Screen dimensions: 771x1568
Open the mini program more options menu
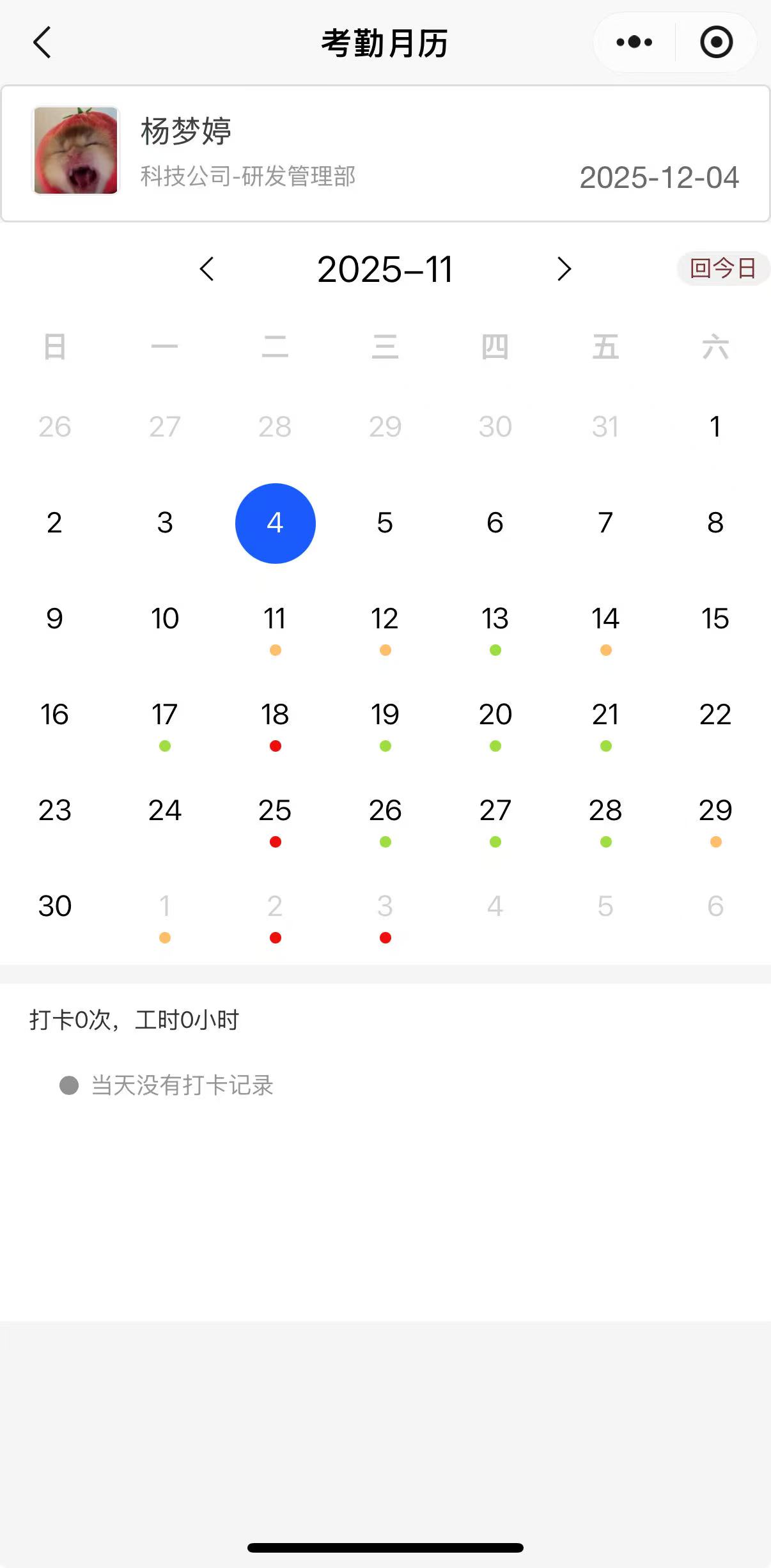pos(634,43)
